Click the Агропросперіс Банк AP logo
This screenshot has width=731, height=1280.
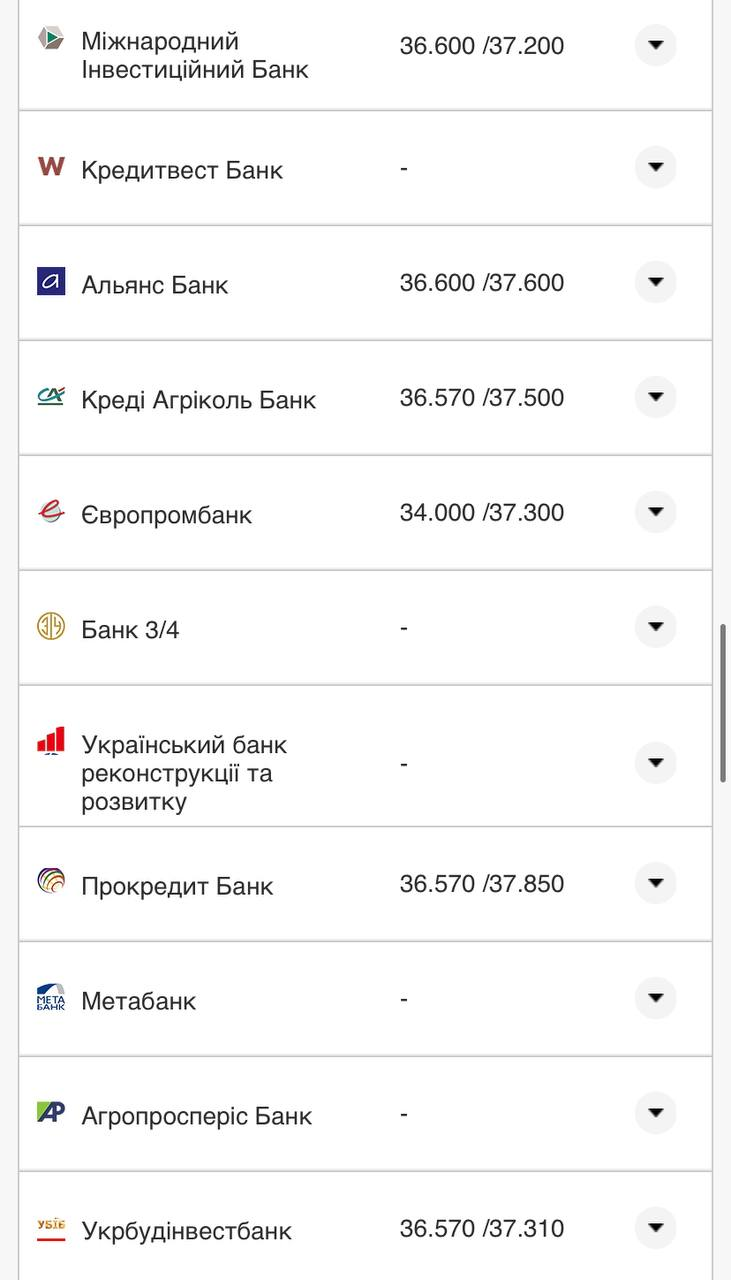[x=50, y=1113]
